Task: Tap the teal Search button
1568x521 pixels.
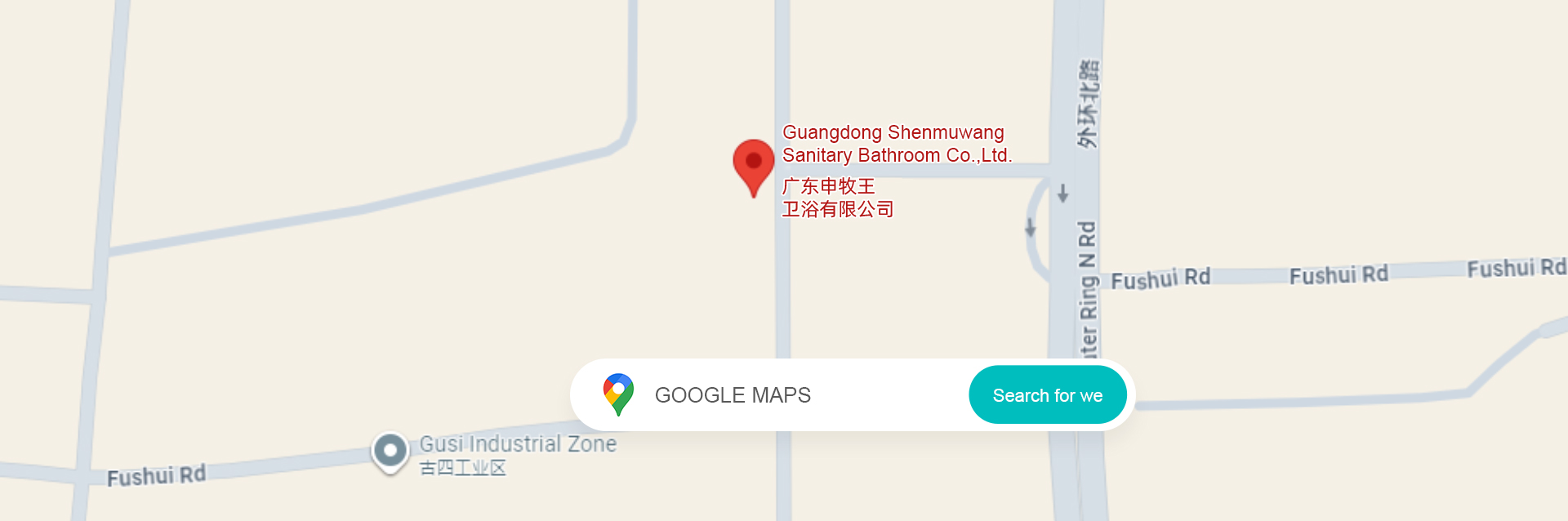Action: tap(1047, 395)
